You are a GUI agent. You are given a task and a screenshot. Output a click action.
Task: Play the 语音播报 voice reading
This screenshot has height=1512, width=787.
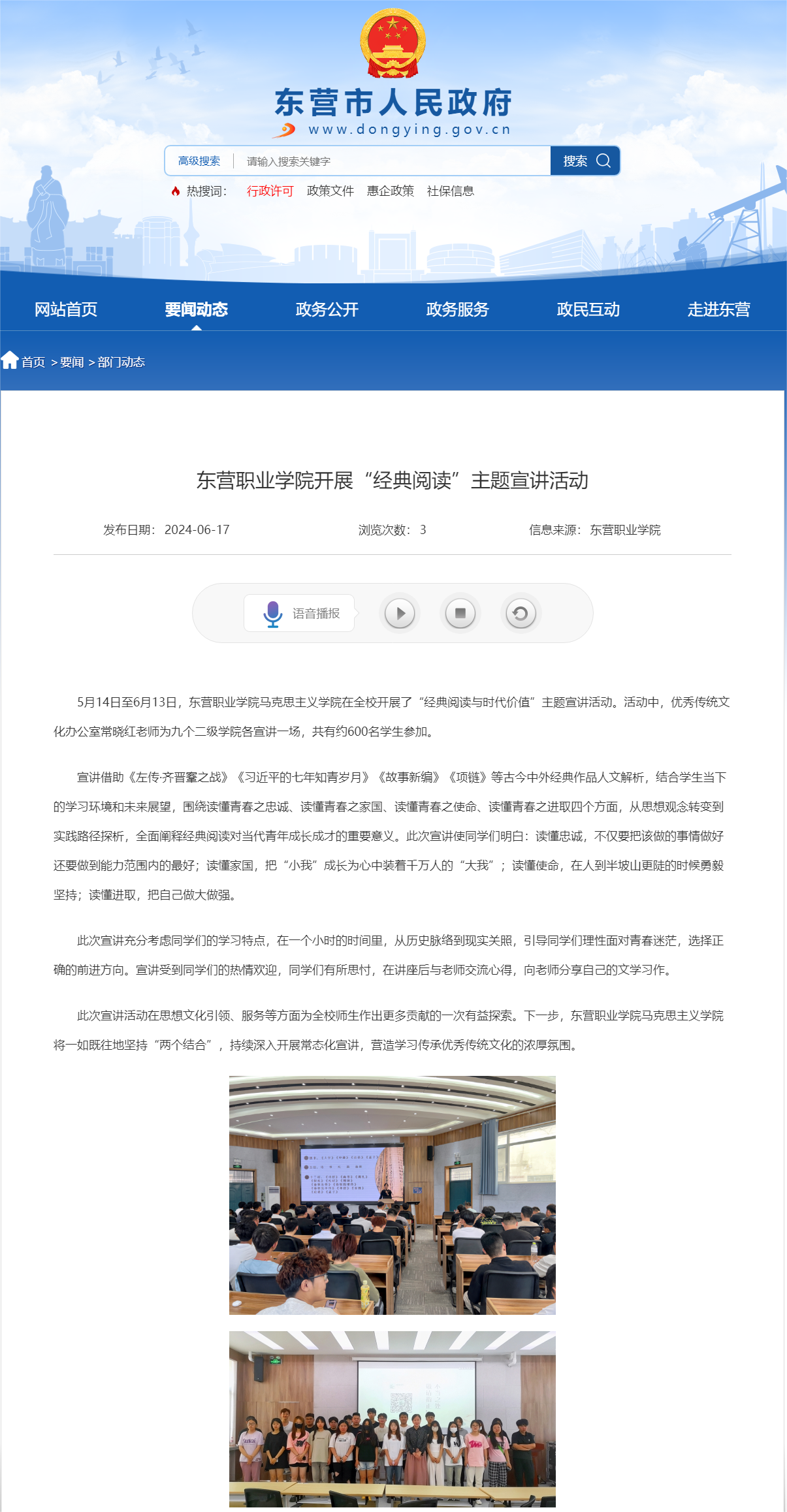click(400, 614)
